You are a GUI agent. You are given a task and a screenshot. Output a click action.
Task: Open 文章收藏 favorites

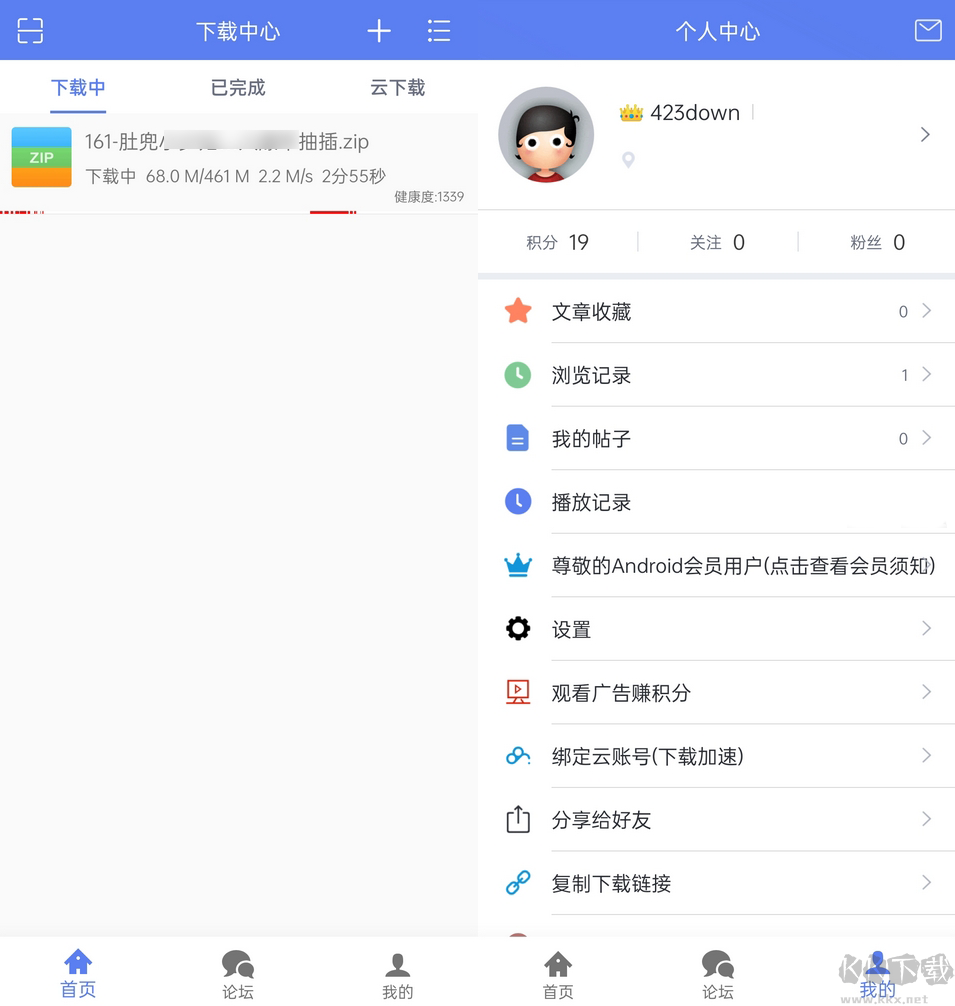(x=716, y=312)
